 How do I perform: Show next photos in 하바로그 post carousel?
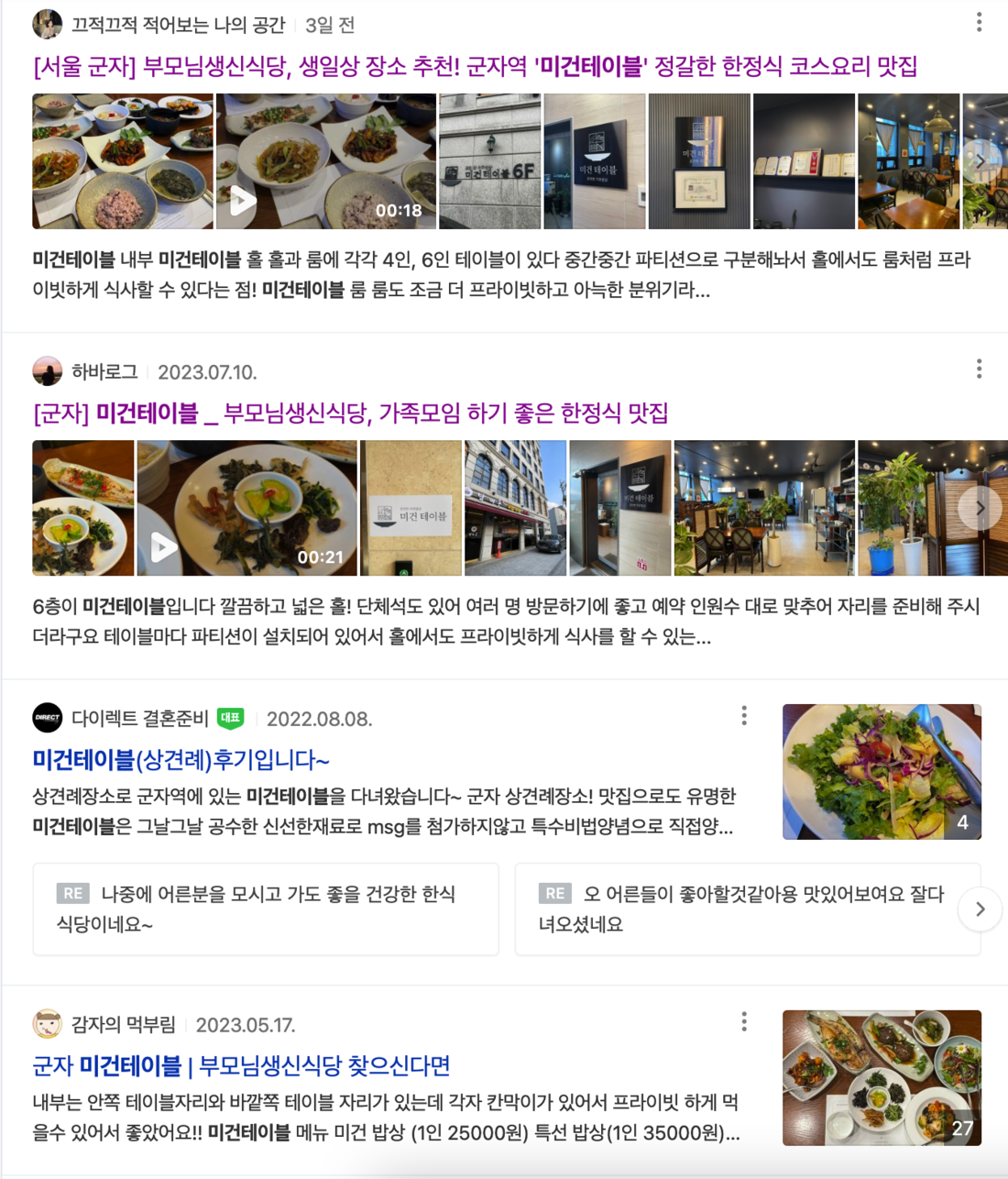[x=979, y=508]
